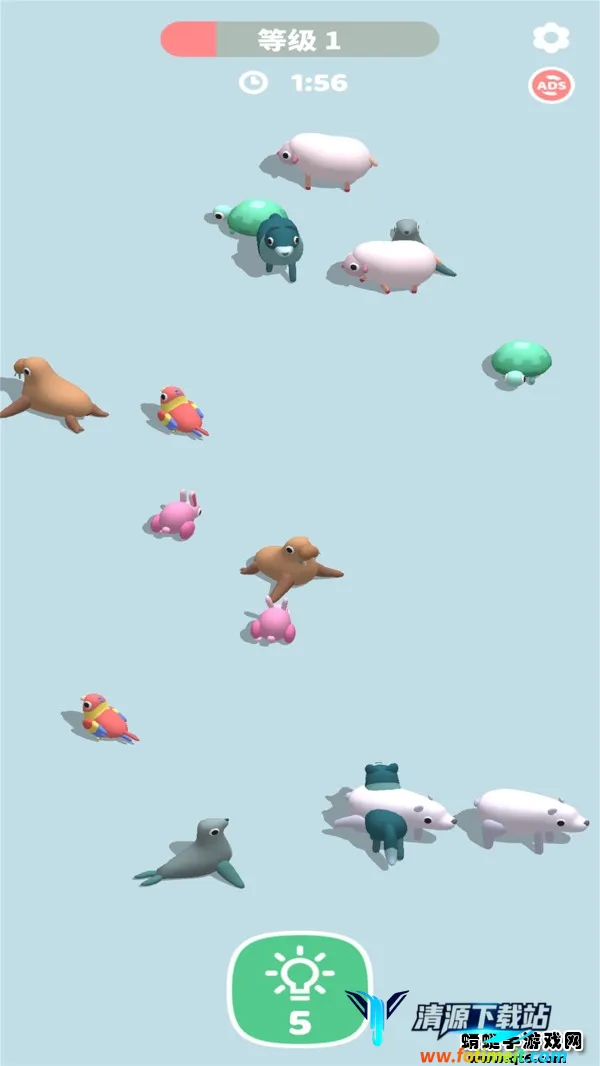The height and width of the screenshot is (1066, 600).
Task: Use the lightbulb hint button
Action: [300, 989]
